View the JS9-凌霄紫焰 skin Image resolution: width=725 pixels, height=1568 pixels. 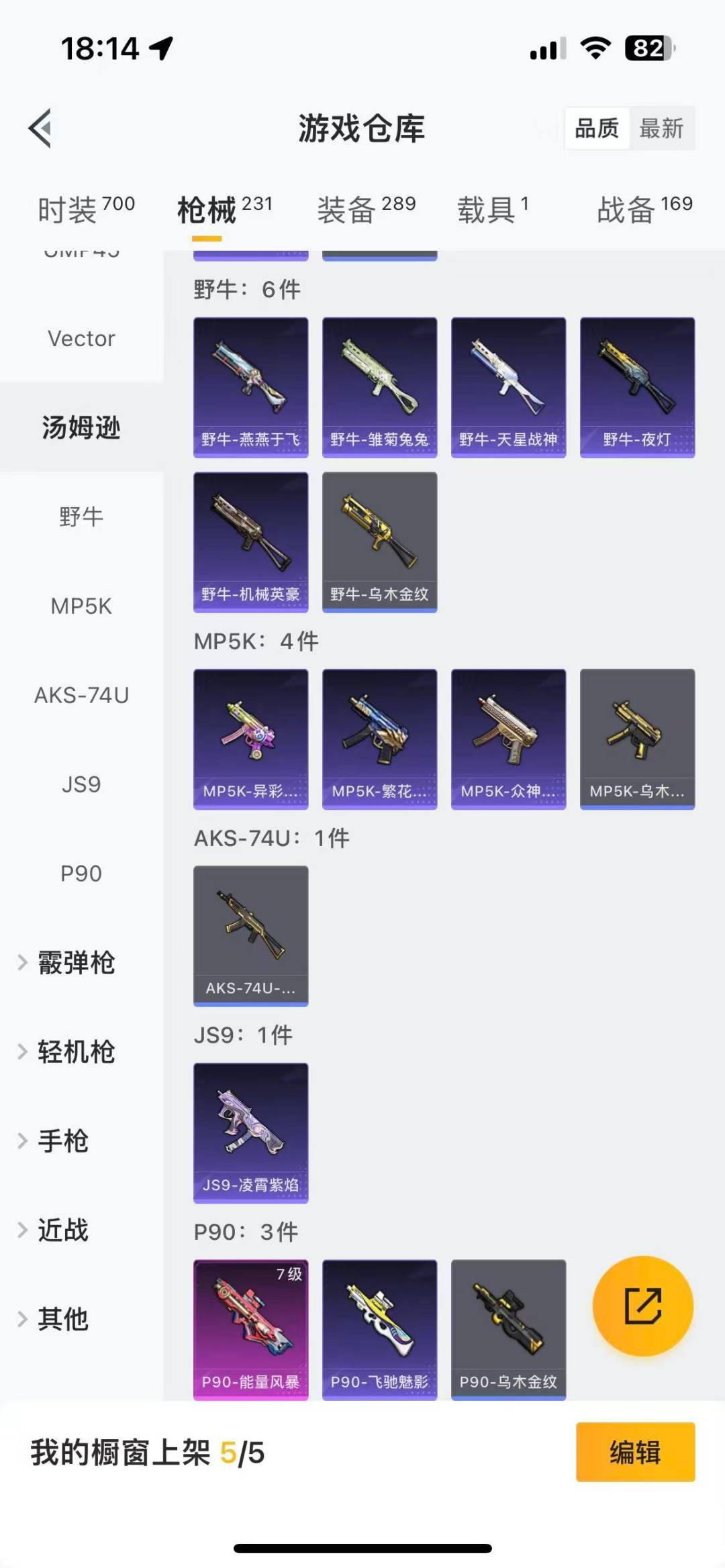251,1133
